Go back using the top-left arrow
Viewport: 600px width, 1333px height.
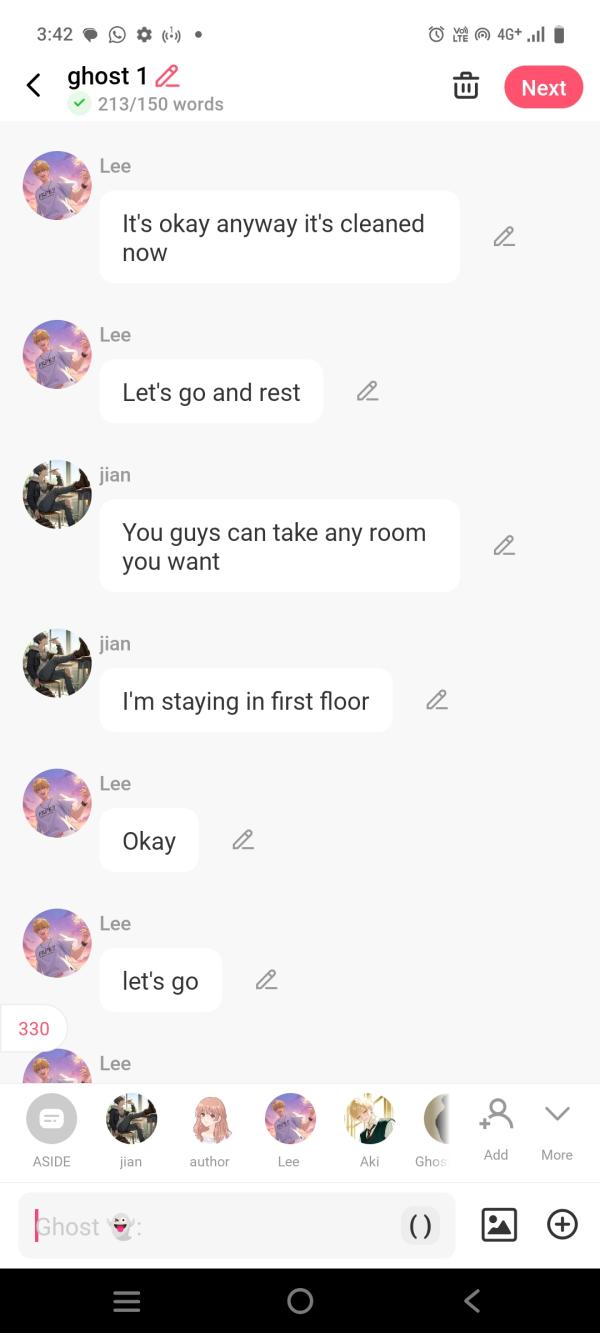[34, 86]
